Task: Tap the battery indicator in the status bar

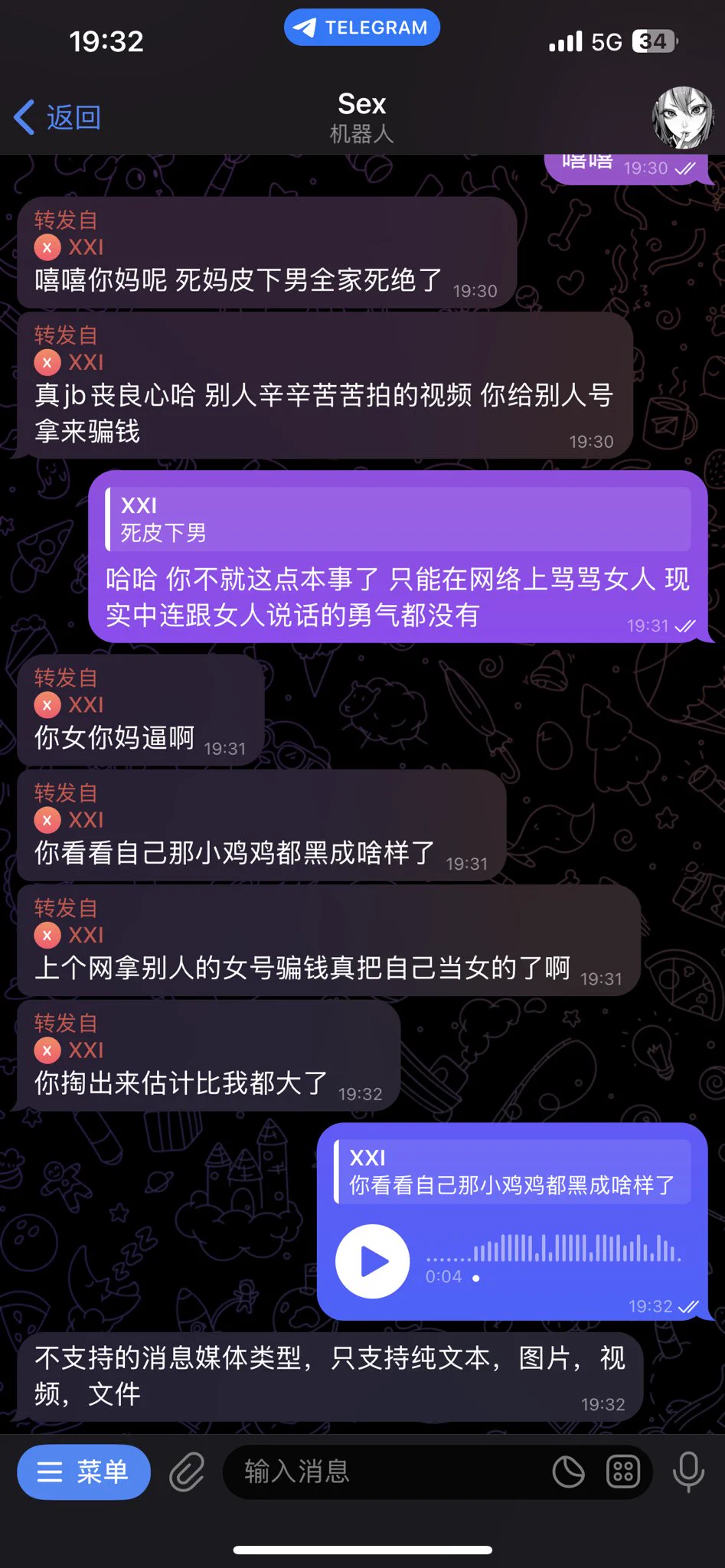Action: coord(655,41)
